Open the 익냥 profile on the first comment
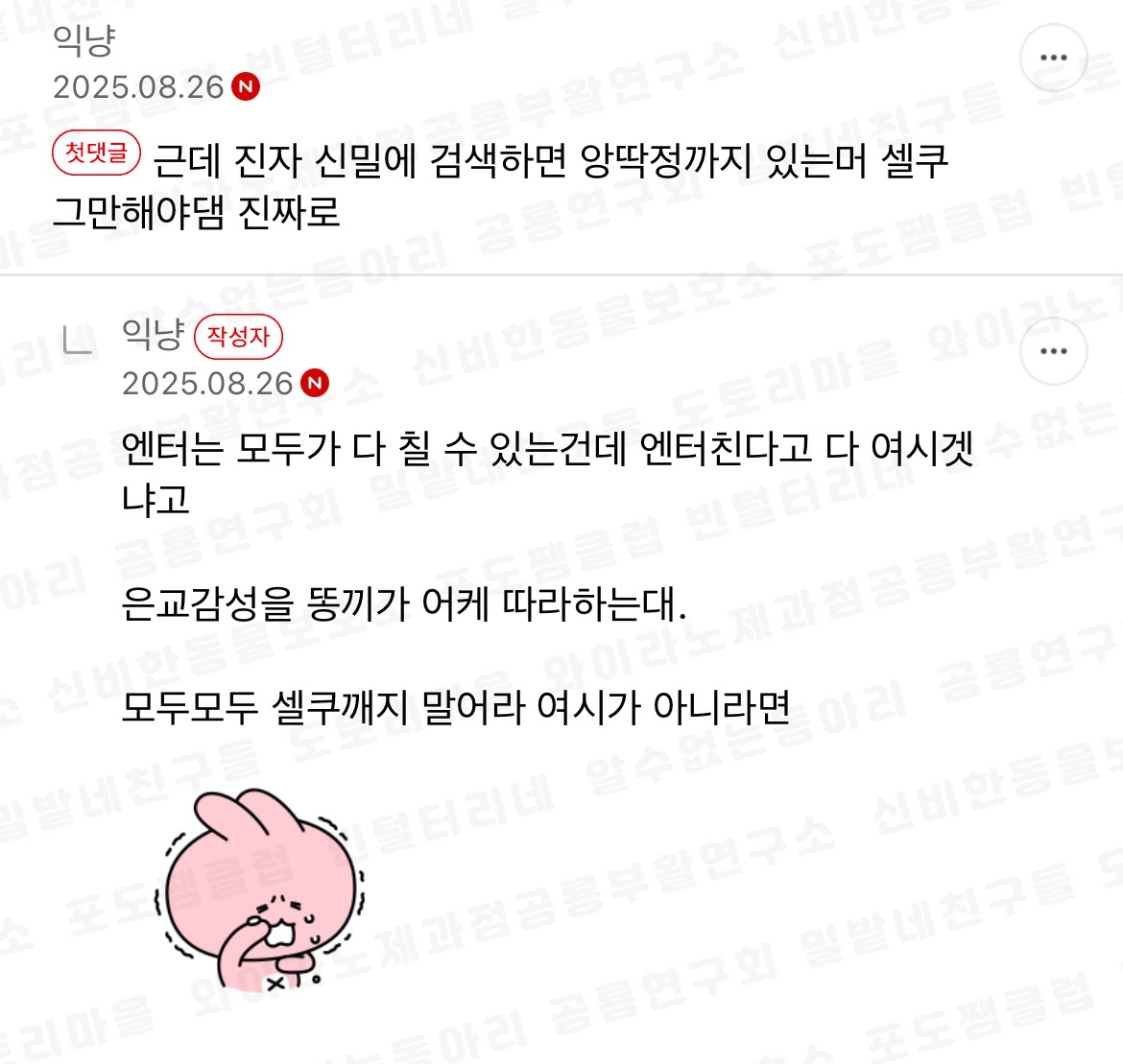Image resolution: width=1123 pixels, height=1064 pixels. point(84,39)
